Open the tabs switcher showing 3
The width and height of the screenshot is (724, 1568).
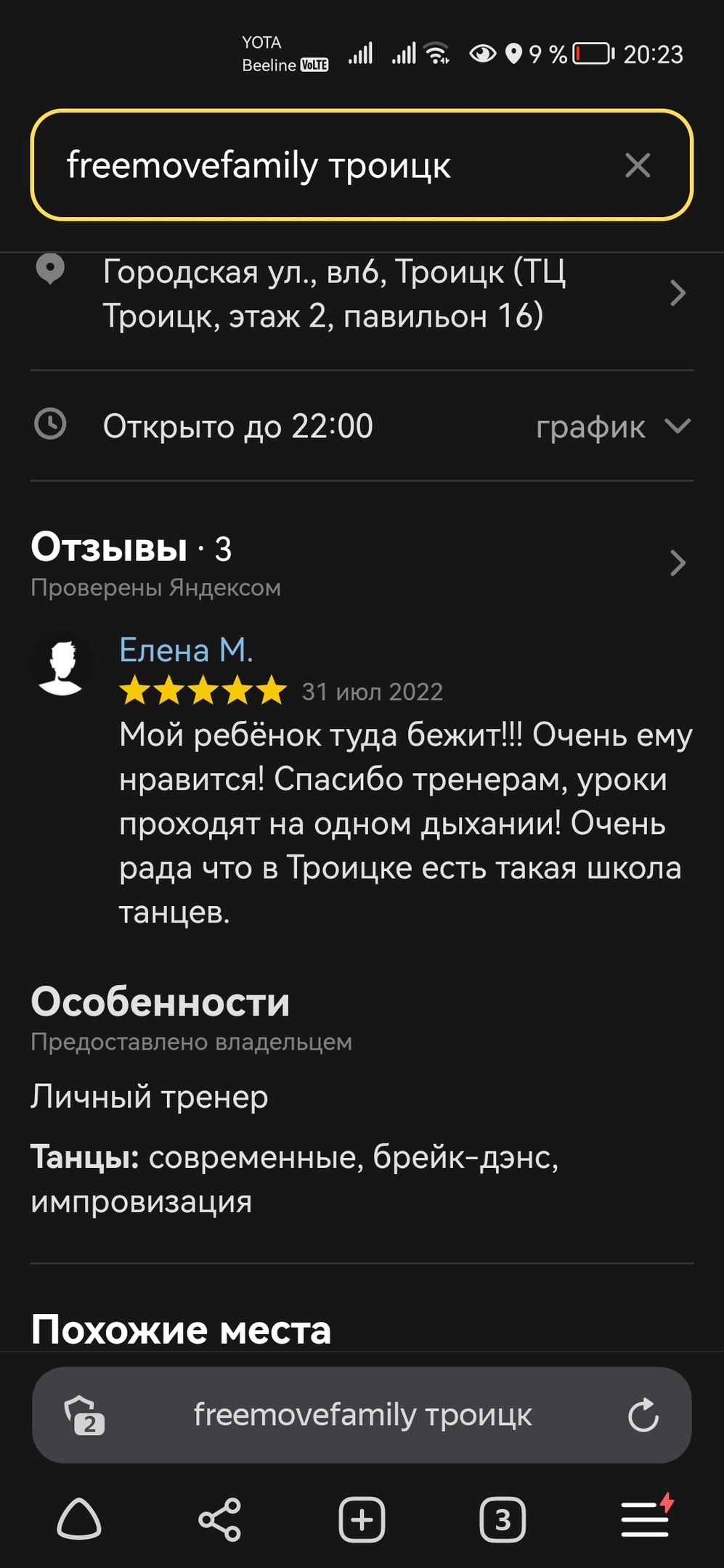502,1519
